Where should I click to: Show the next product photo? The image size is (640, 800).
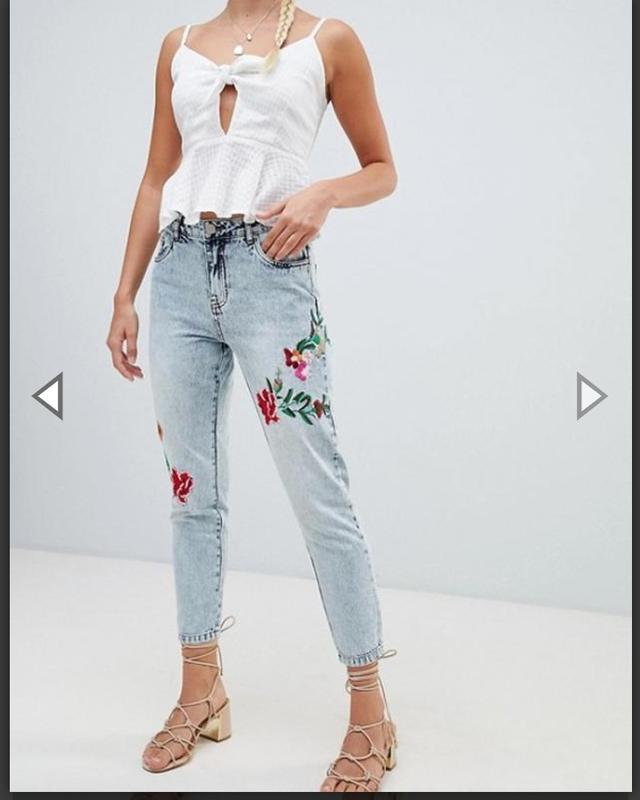590,396
